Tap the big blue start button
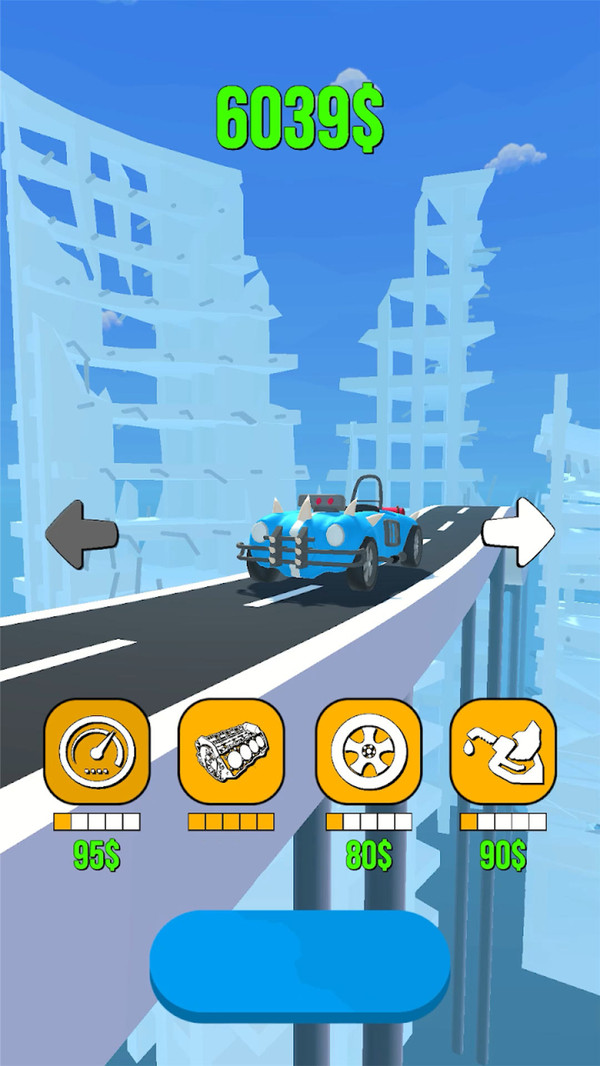 click(300, 963)
